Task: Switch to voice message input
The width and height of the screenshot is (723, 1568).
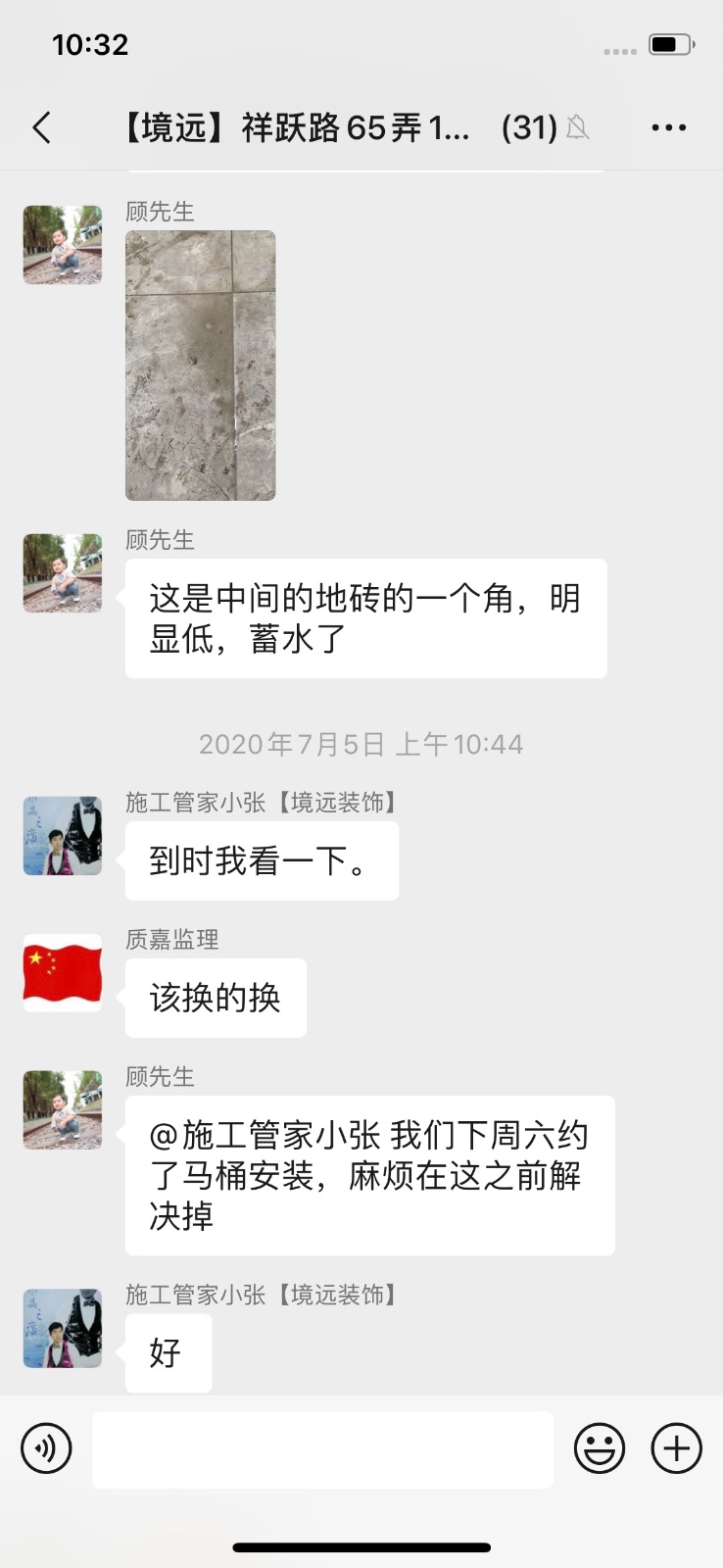Action: [x=46, y=1448]
